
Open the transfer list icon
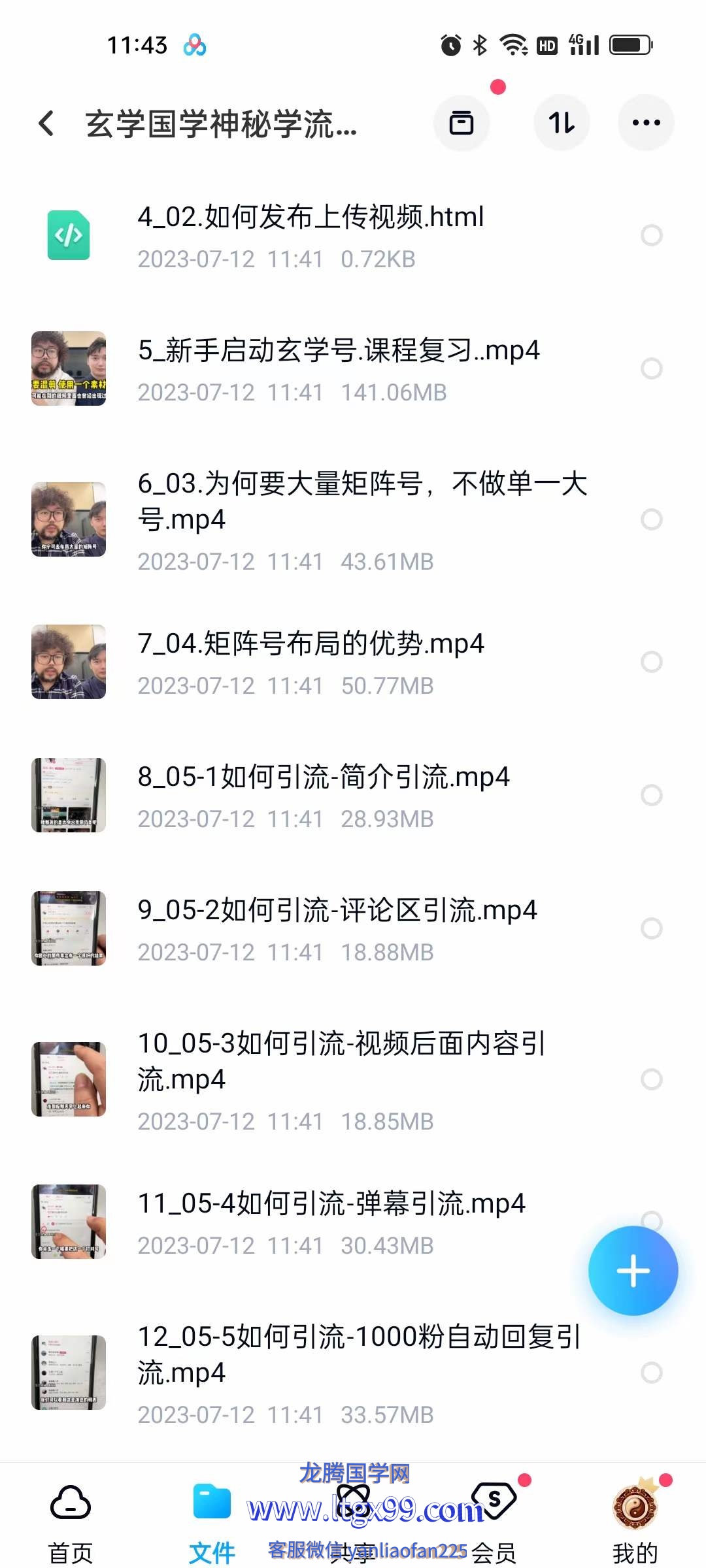[x=462, y=123]
